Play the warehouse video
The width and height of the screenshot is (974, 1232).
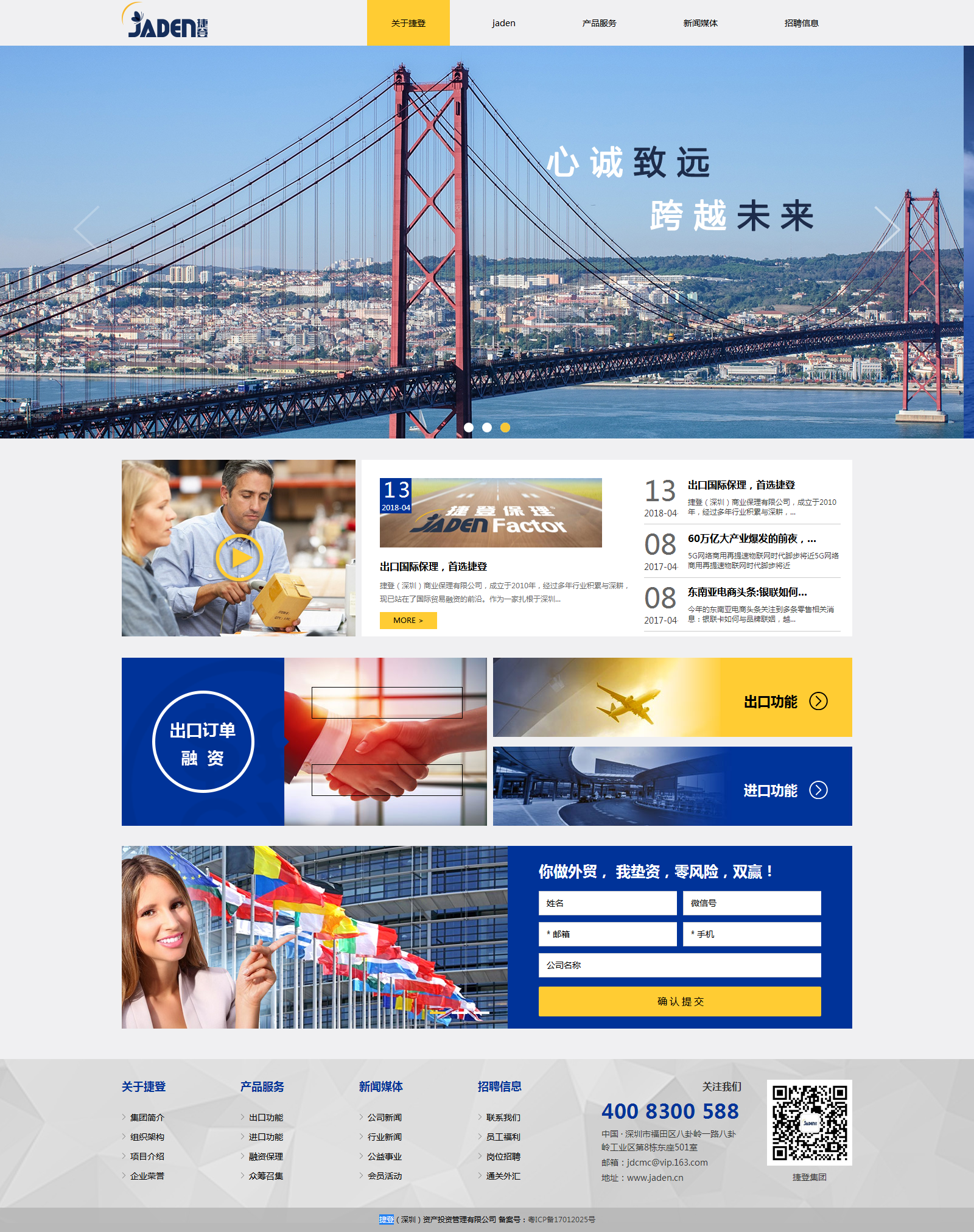pos(239,557)
